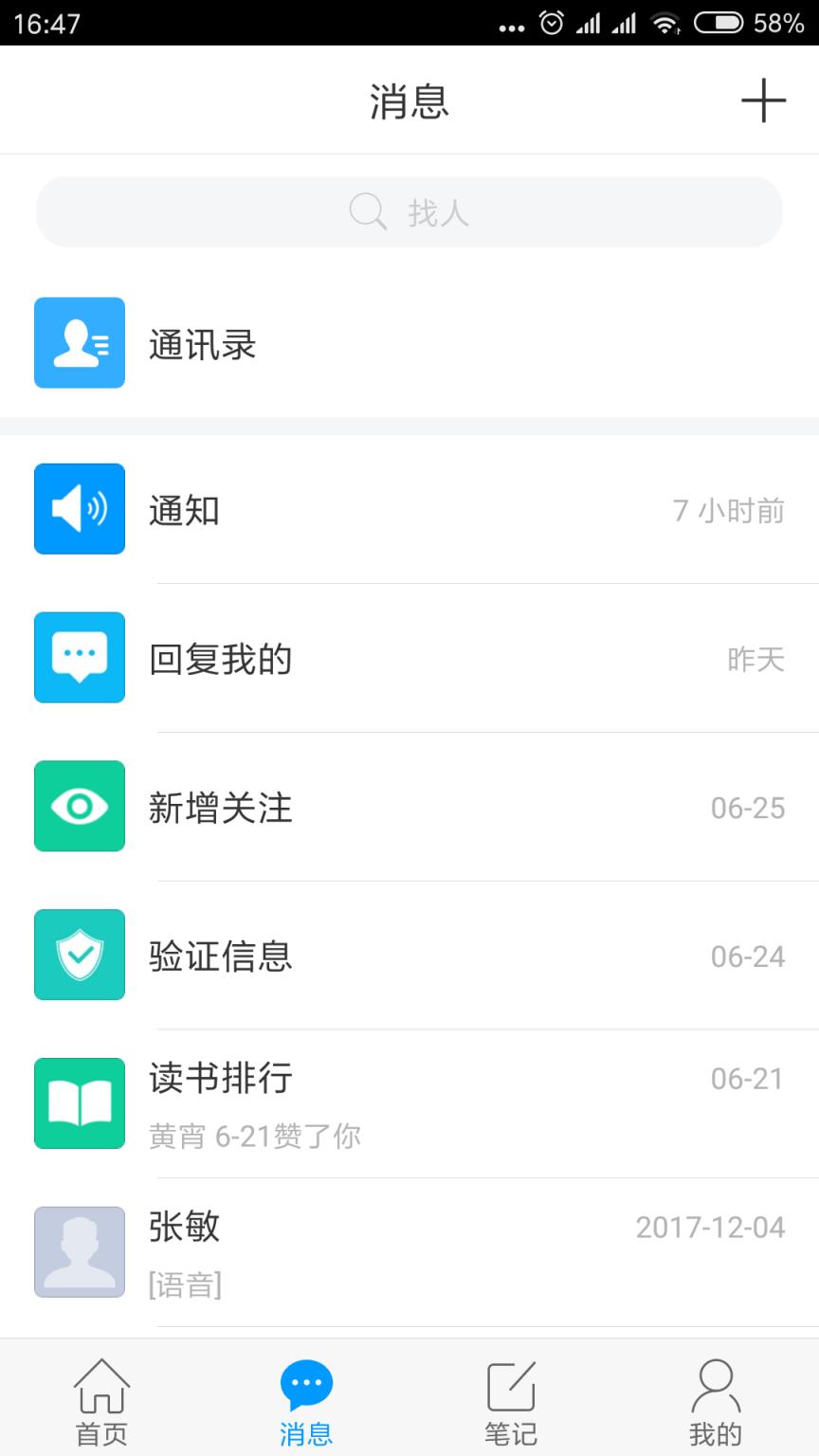
Task: Tap the 找人 search field
Action: [x=409, y=211]
